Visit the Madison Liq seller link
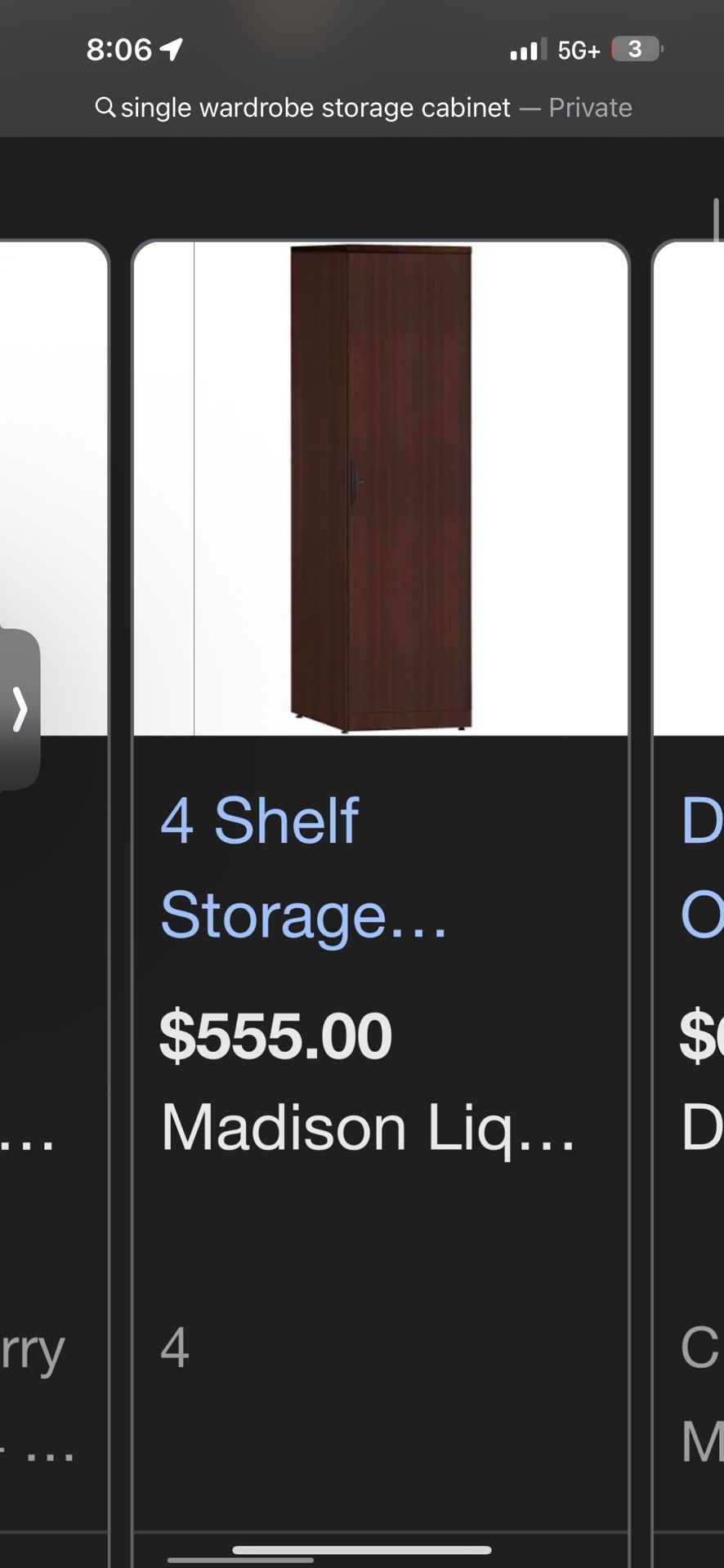Viewport: 724px width, 1568px height. click(368, 1129)
